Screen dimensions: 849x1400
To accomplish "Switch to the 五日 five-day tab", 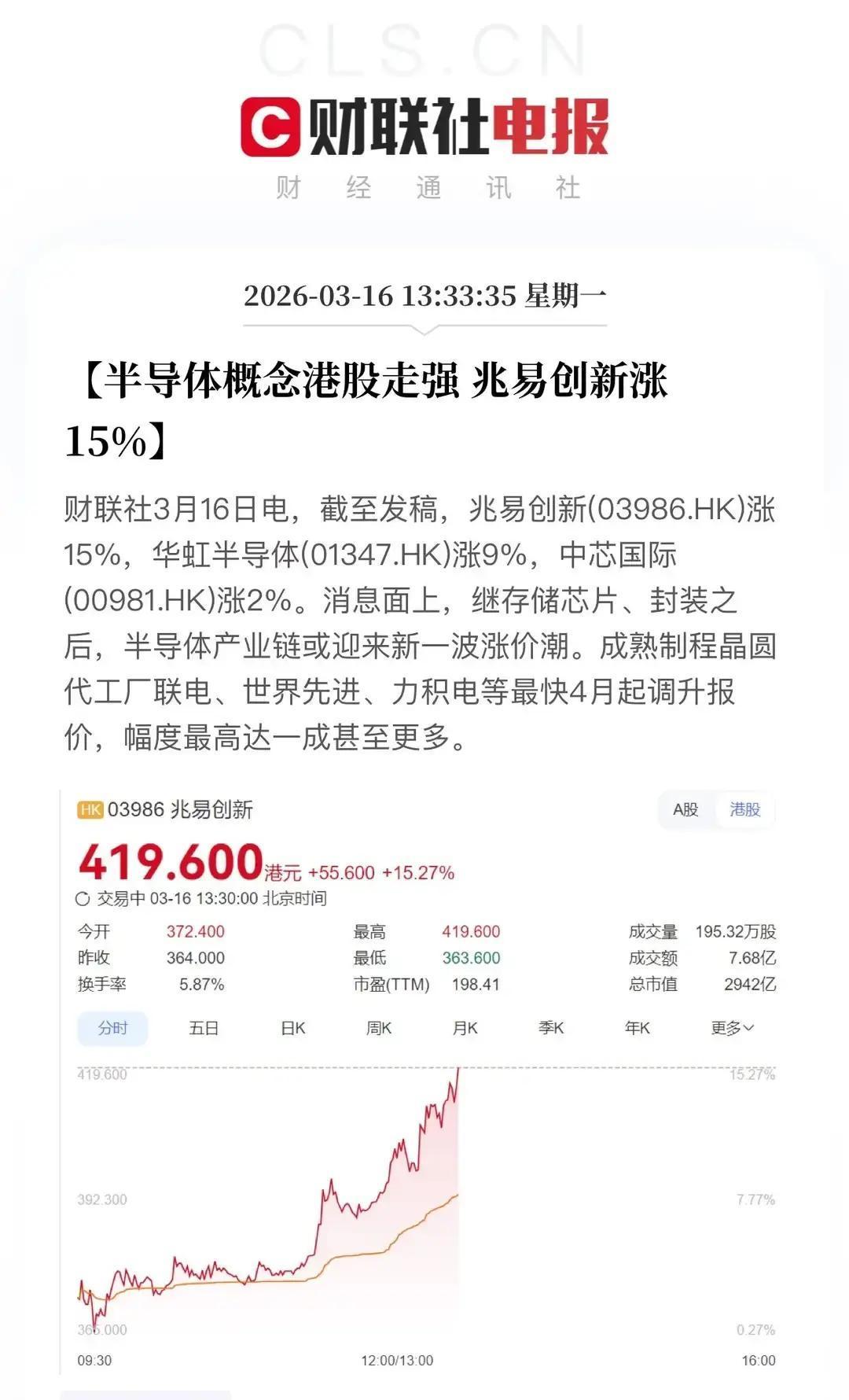I will pyautogui.click(x=204, y=1027).
